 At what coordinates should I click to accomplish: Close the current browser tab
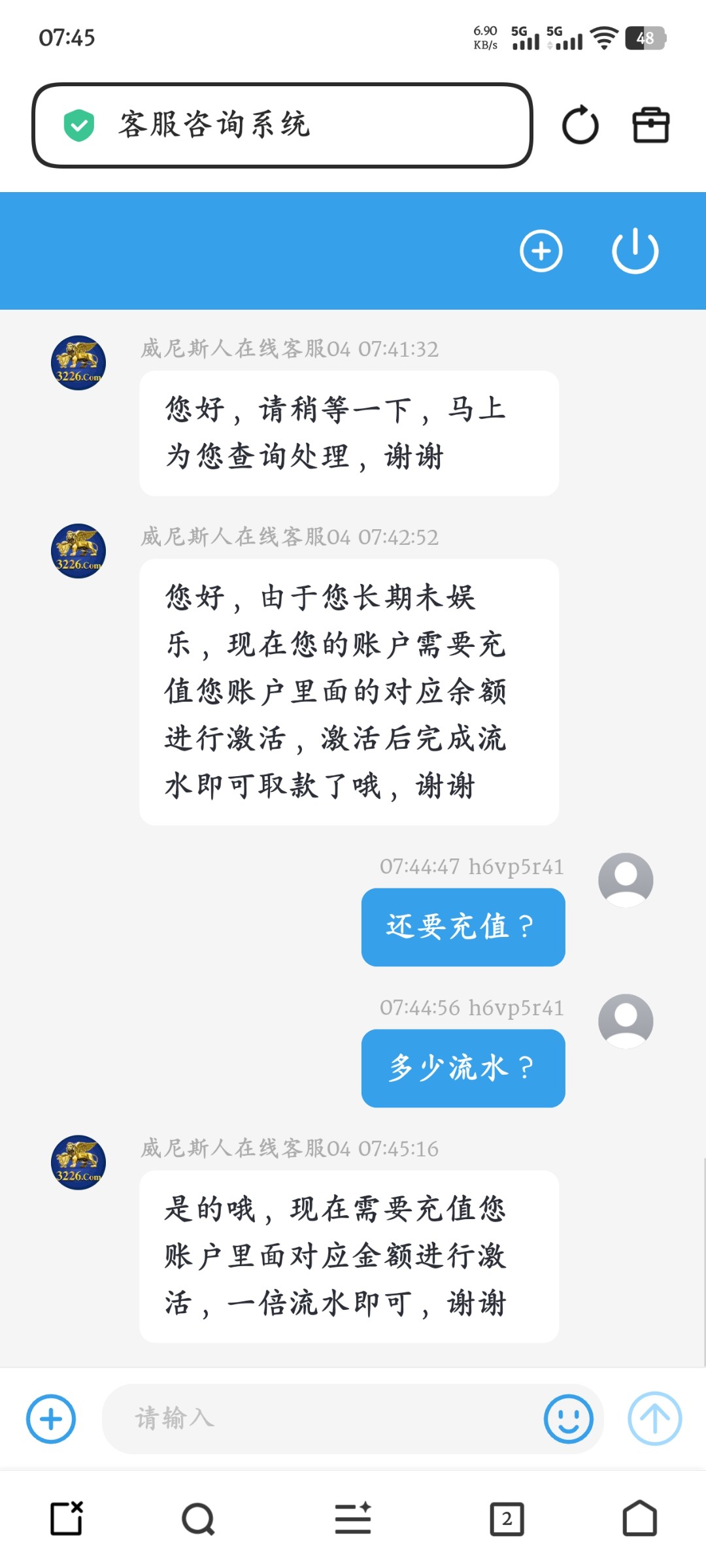click(67, 1518)
